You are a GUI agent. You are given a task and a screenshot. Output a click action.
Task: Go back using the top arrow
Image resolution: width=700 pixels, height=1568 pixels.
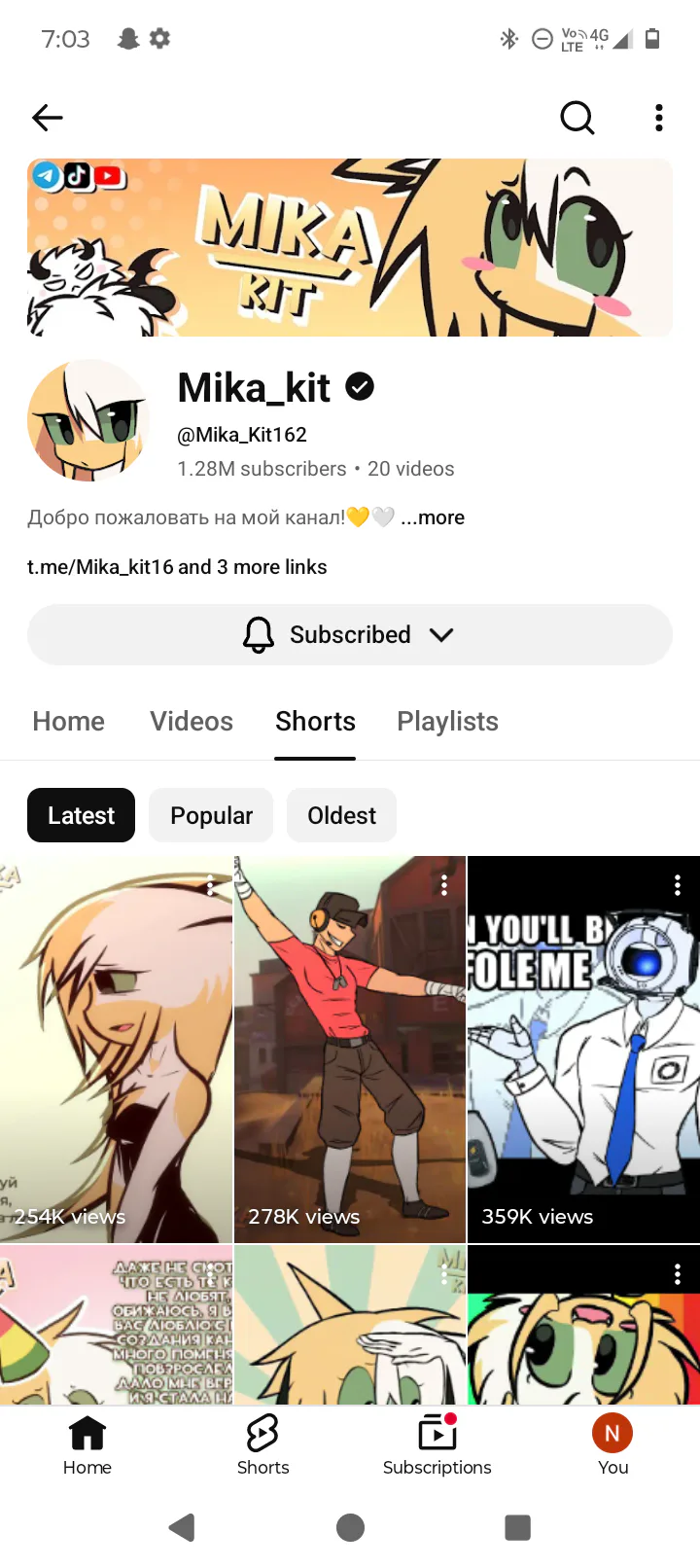(x=47, y=118)
